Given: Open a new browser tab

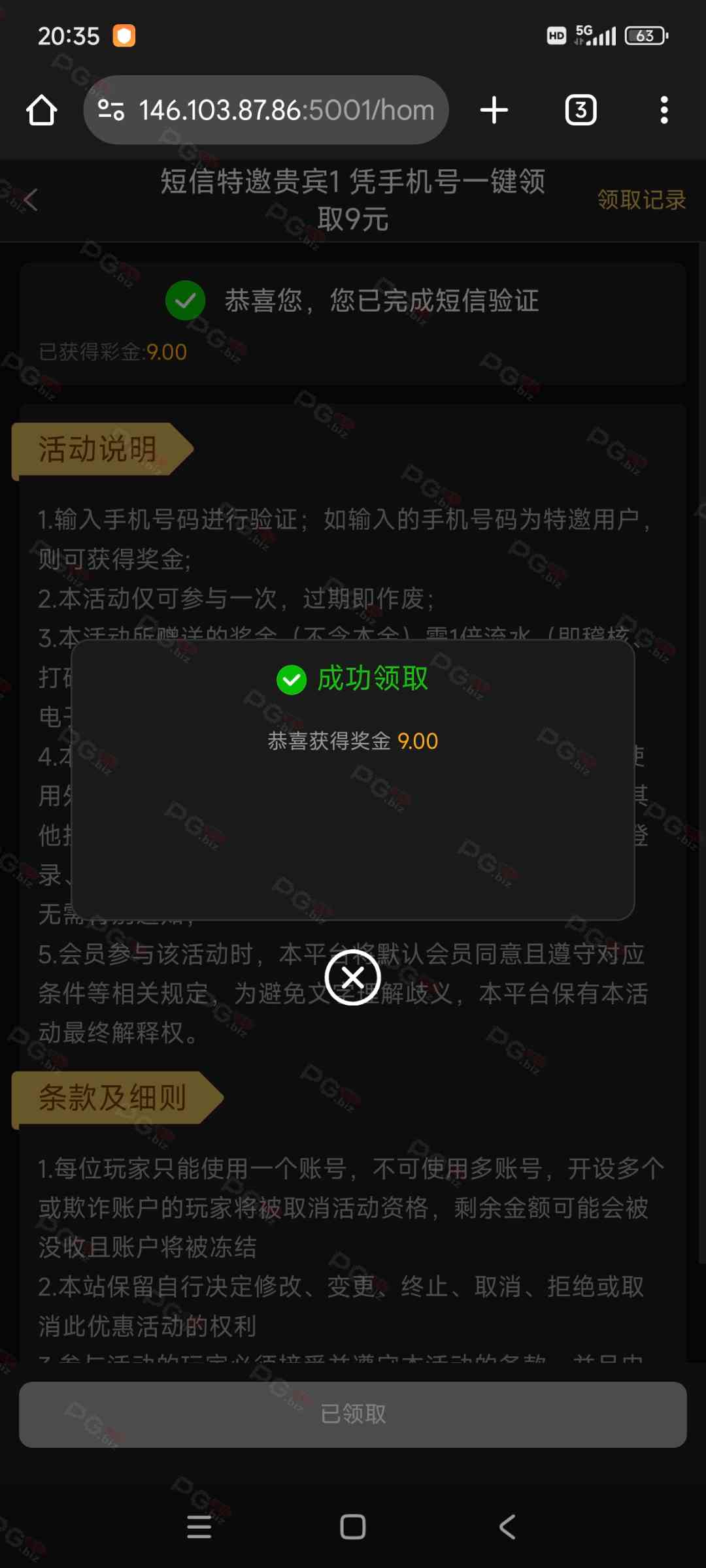Looking at the screenshot, I should click(x=494, y=110).
